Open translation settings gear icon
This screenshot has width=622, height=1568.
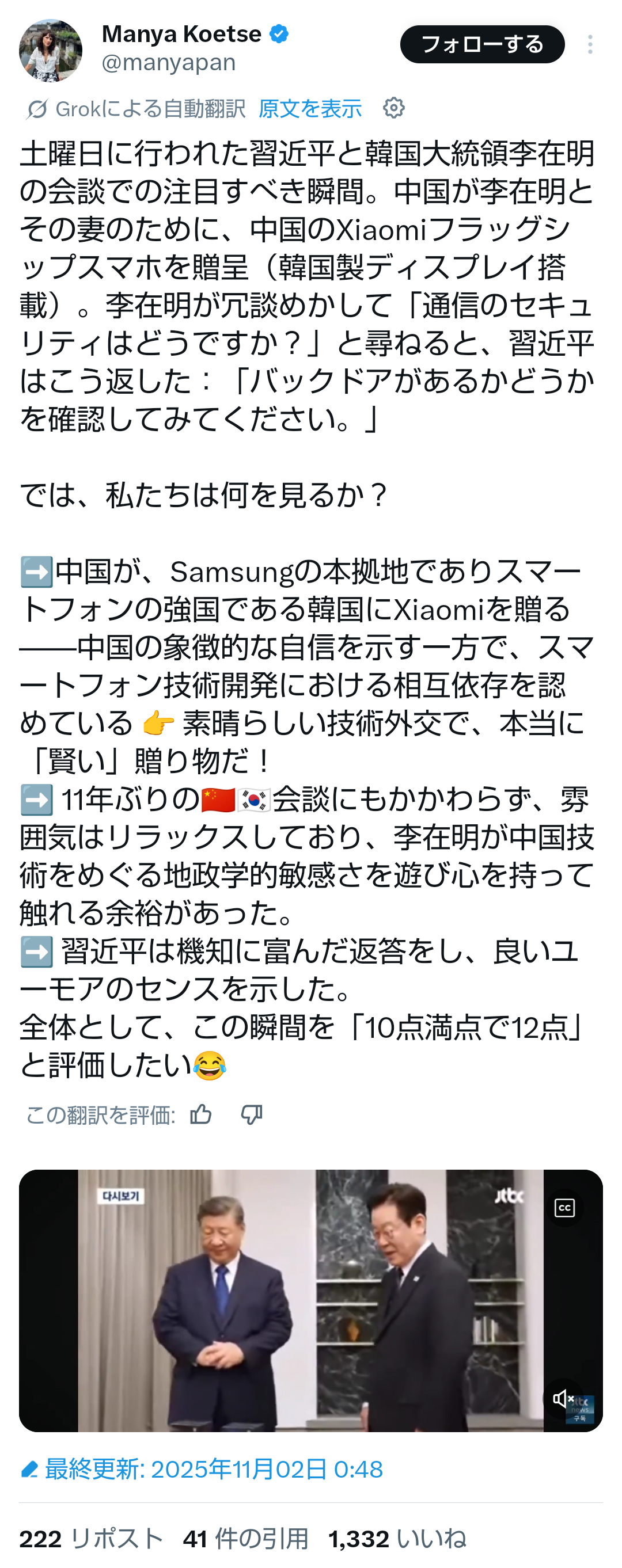point(393,108)
